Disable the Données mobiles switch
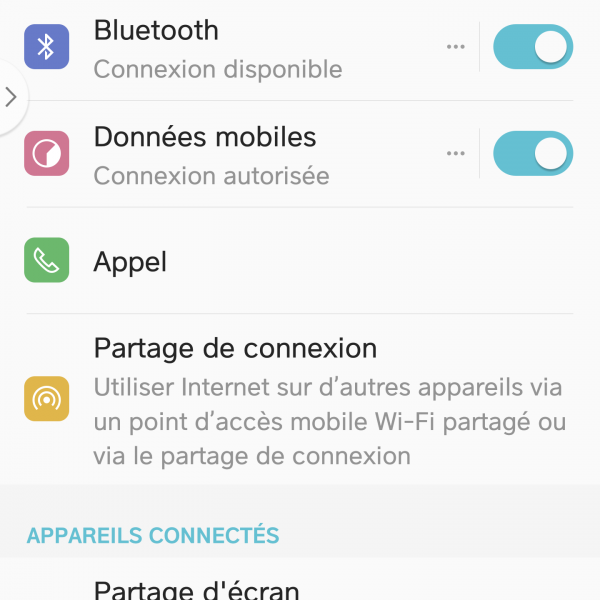The image size is (600, 600). click(x=533, y=154)
